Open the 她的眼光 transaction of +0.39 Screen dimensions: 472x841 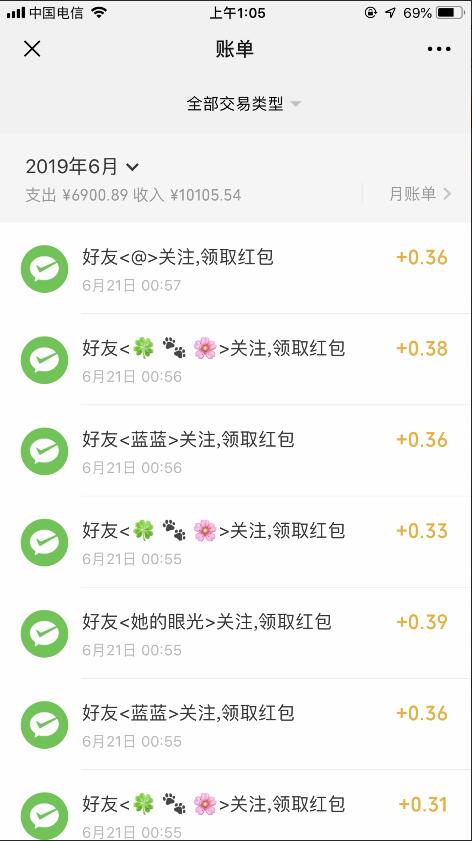tap(236, 633)
